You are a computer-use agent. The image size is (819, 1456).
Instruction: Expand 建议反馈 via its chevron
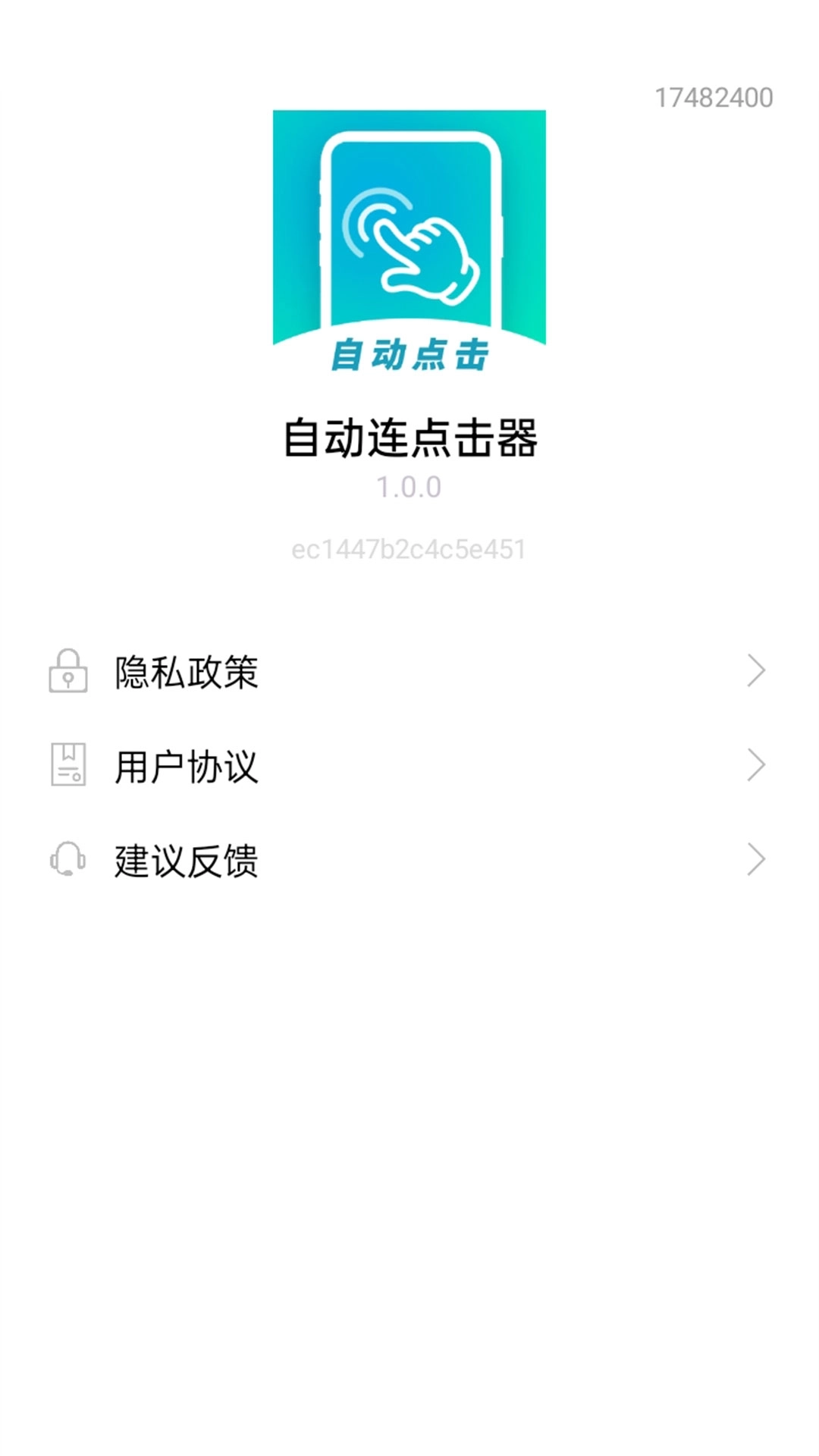pos(756,859)
